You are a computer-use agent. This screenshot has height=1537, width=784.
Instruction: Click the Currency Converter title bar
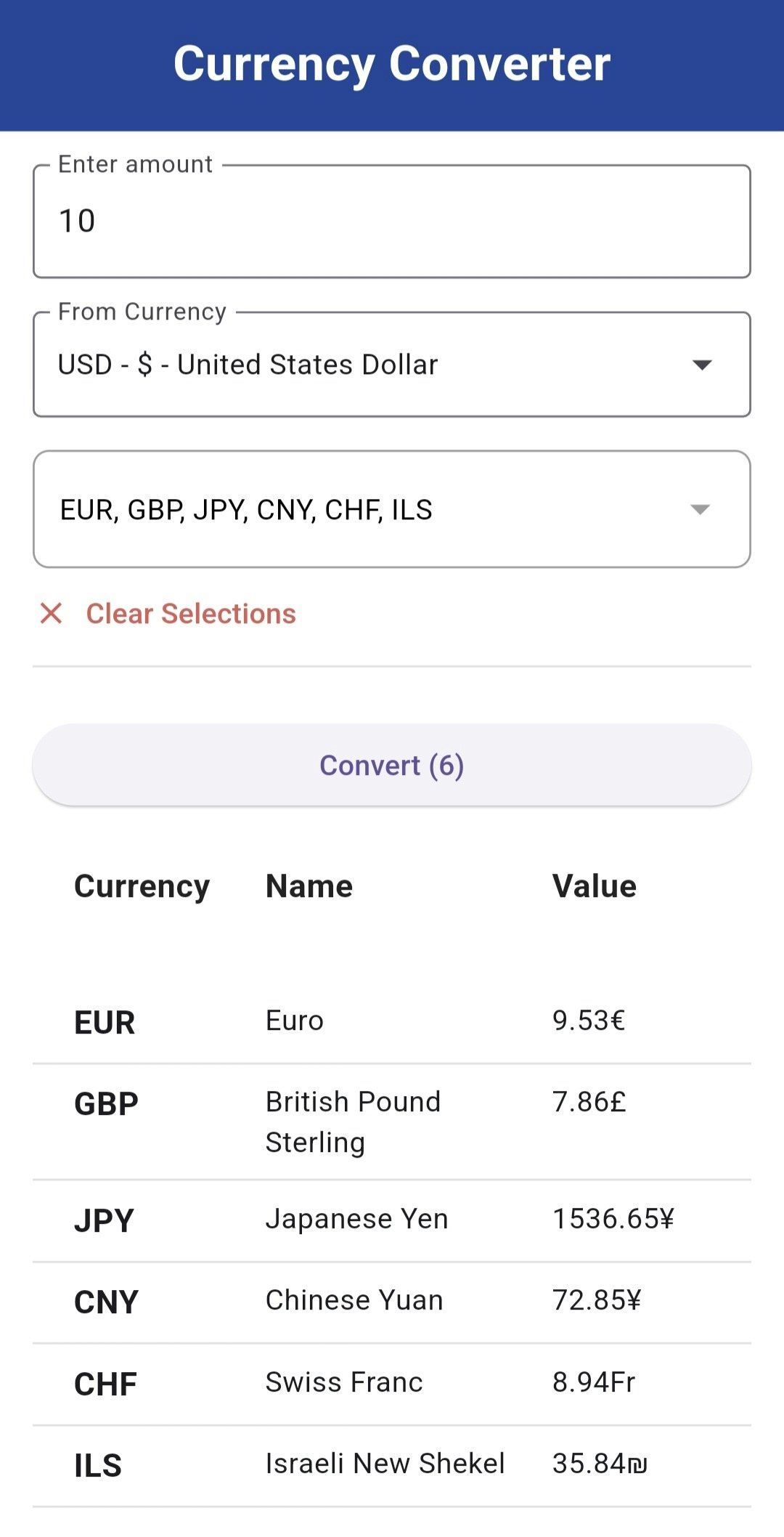tap(392, 64)
